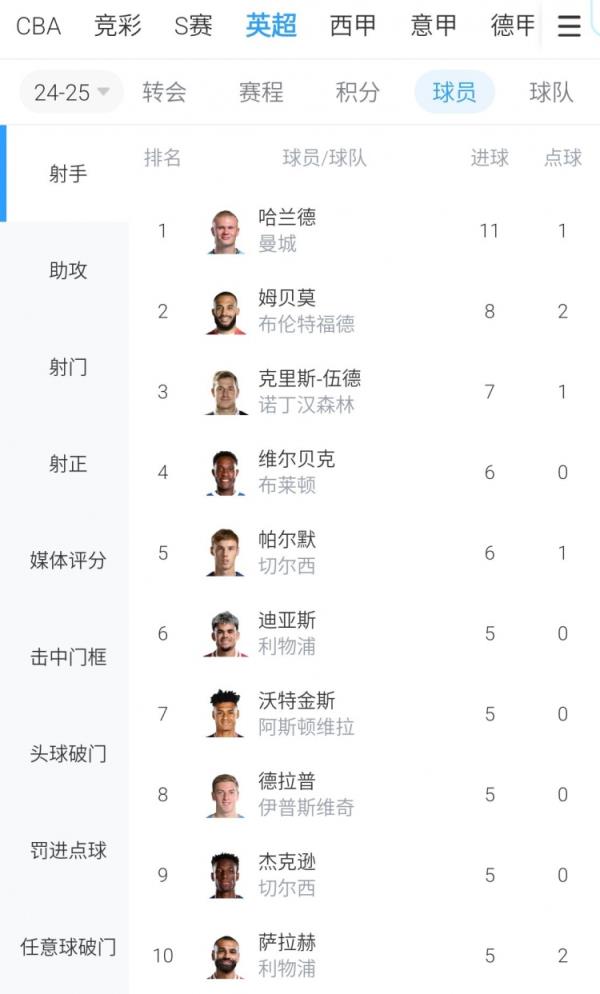The height and width of the screenshot is (994, 600).
Task: Select the 媒体评分 ranking category
Action: 68,560
